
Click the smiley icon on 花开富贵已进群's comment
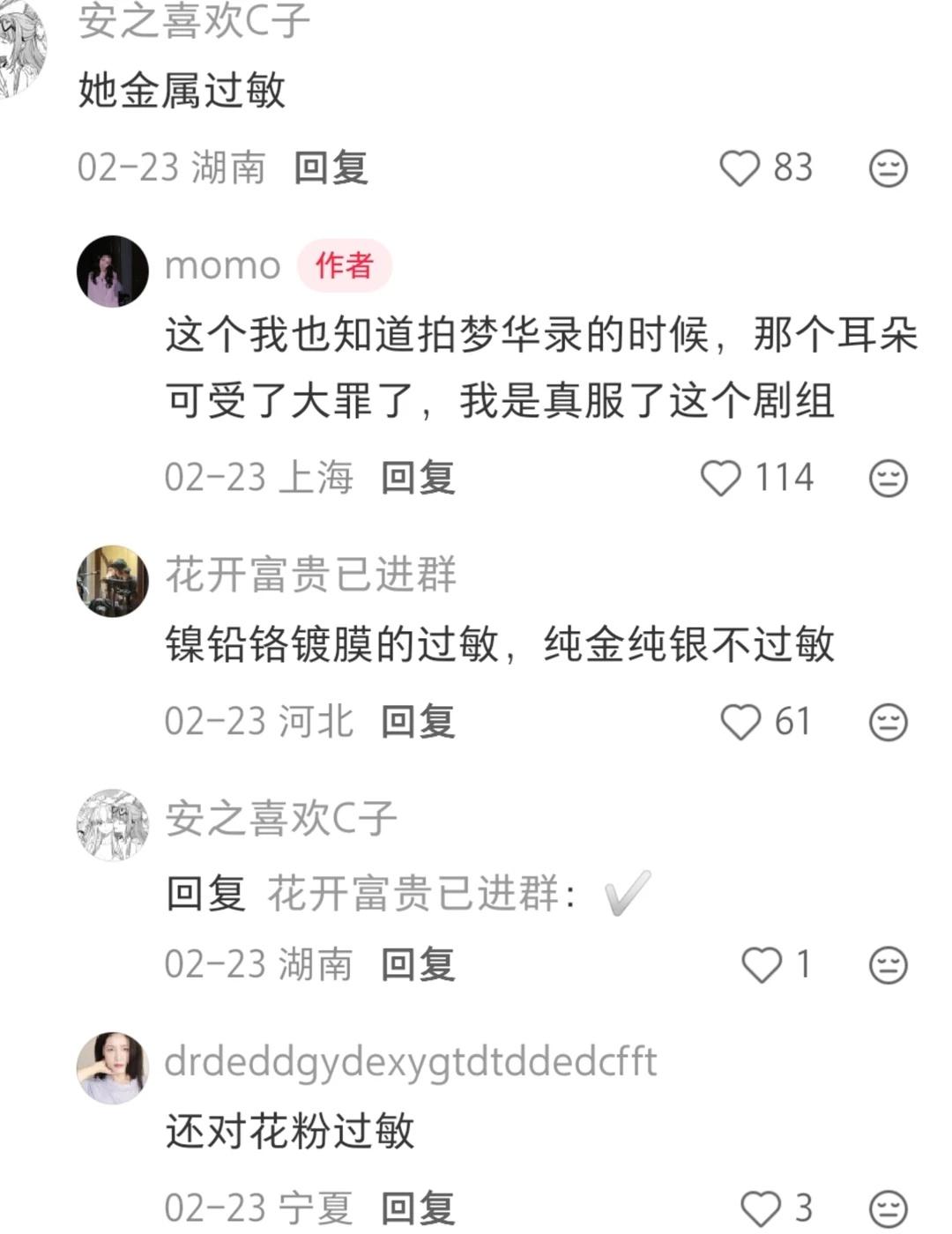(890, 720)
